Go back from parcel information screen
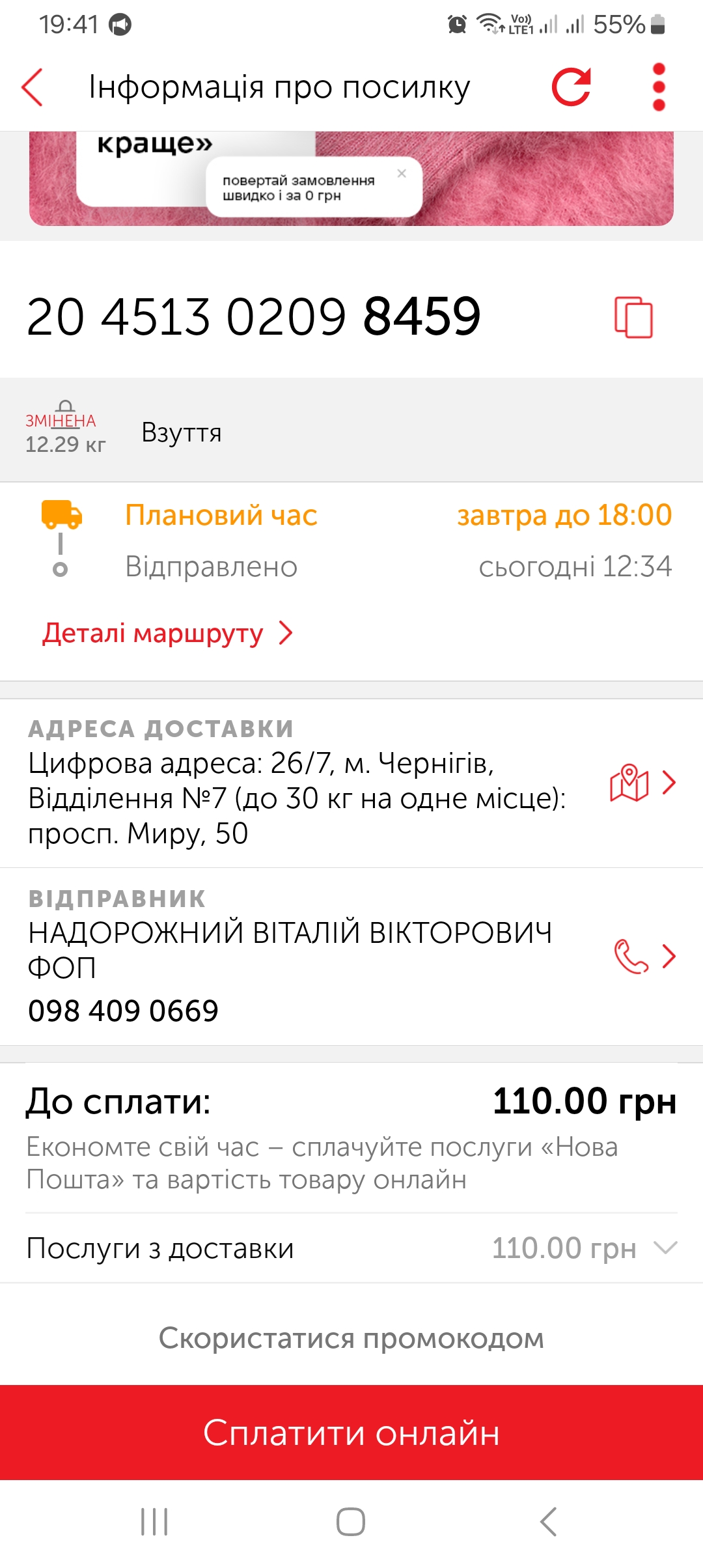Viewport: 703px width, 1568px height. point(33,87)
